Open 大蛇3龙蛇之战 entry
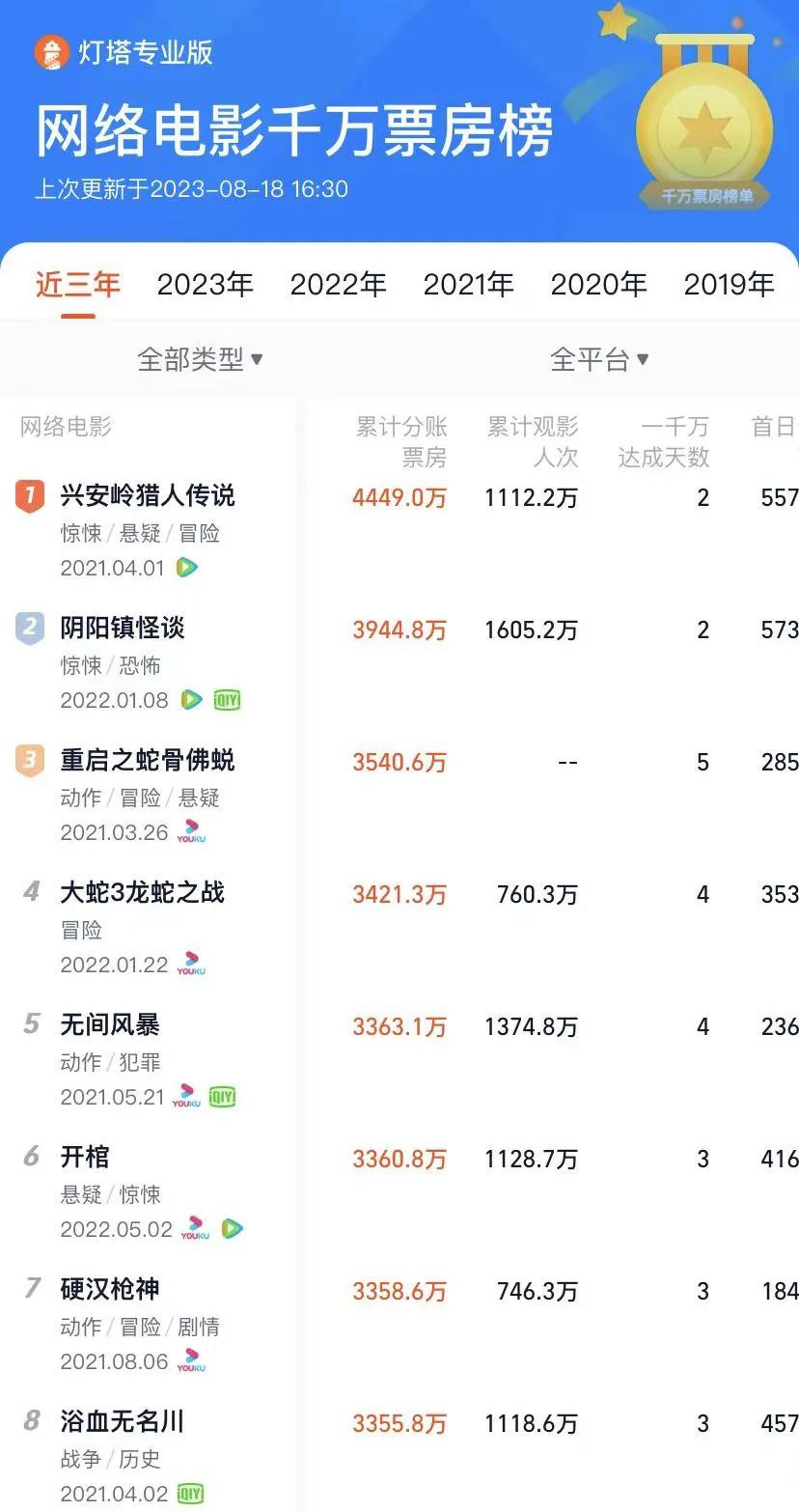This screenshot has height=1512, width=799. 399,928
